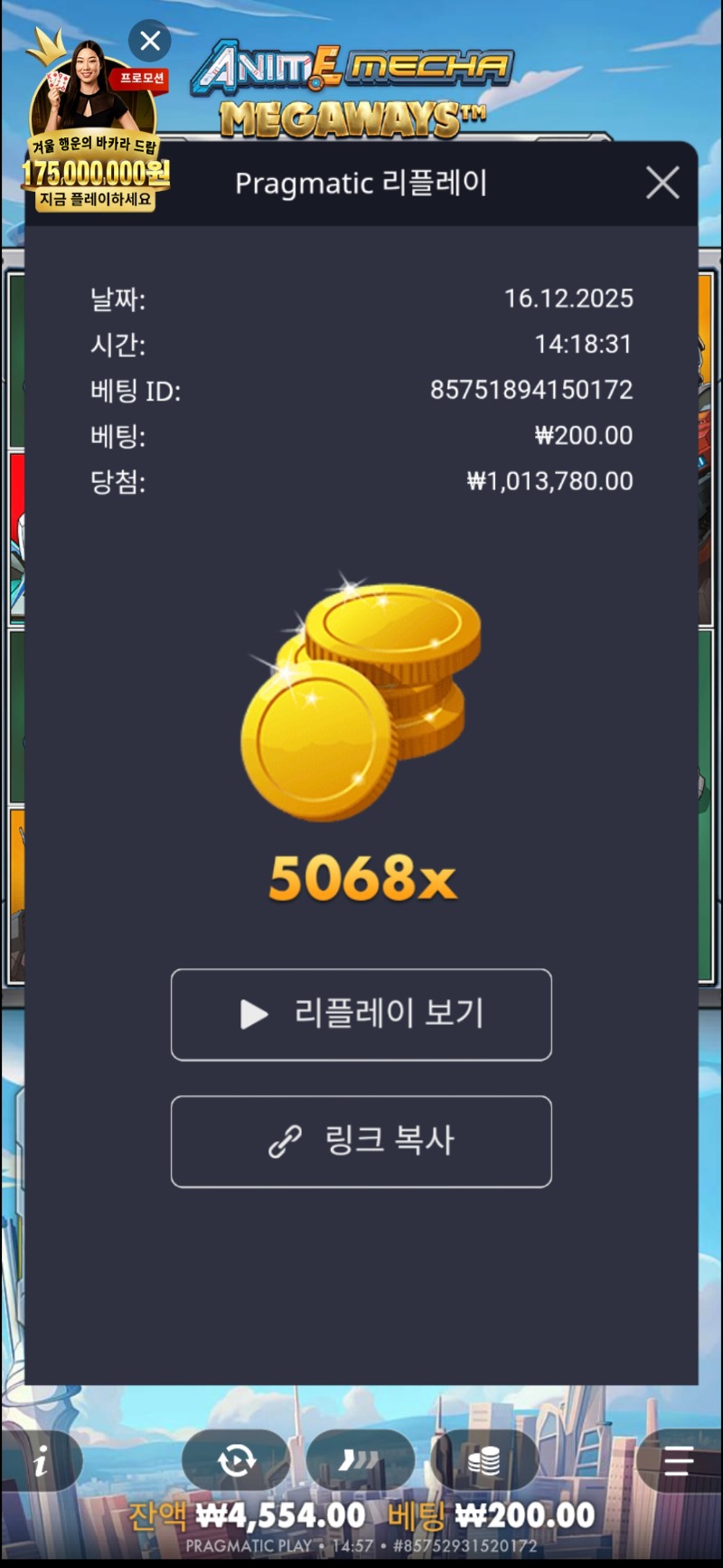Open the game info button
The image size is (723, 1568).
[x=42, y=1460]
